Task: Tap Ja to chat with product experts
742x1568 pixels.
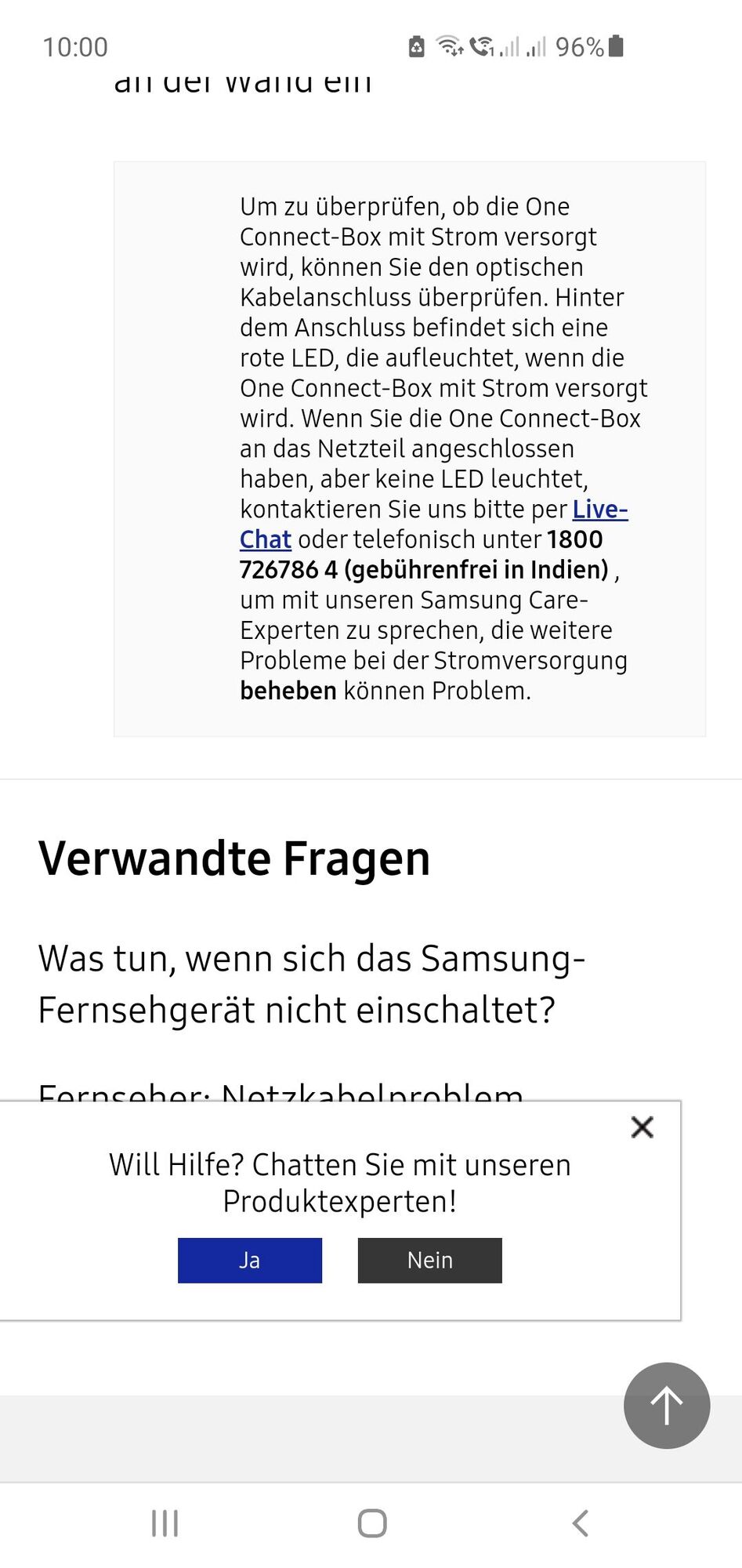Action: tap(249, 1260)
